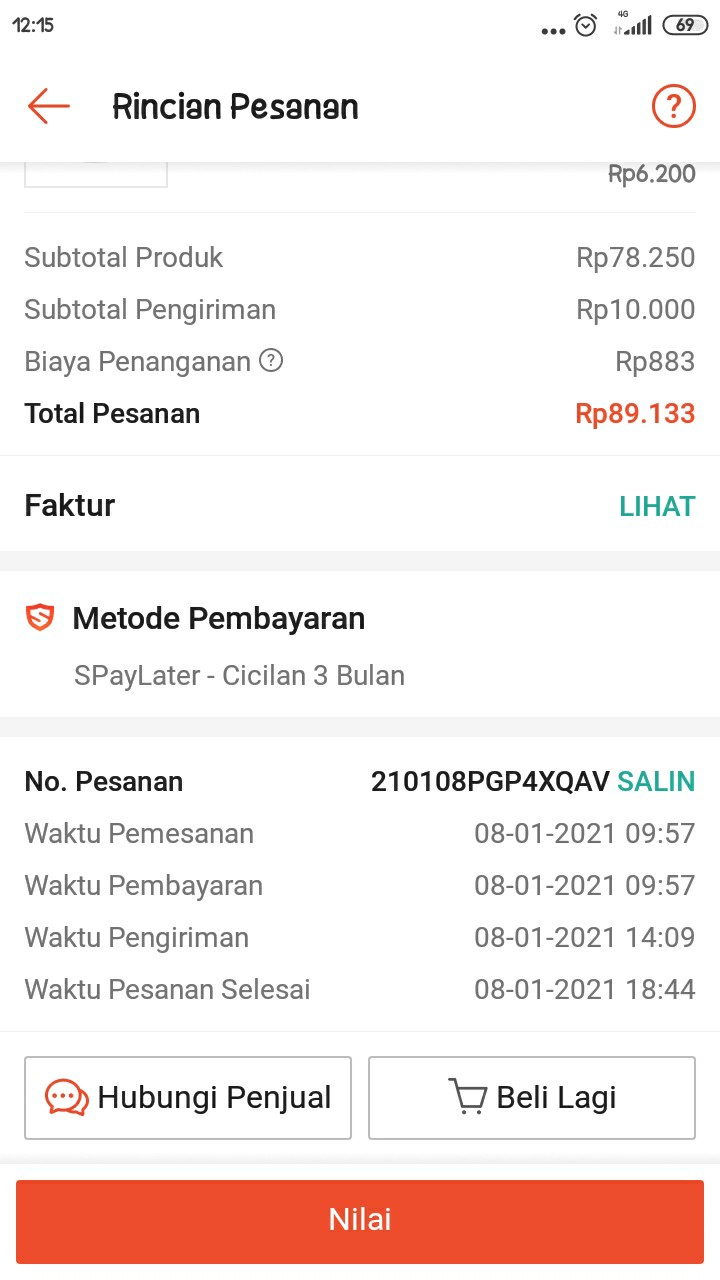Copy the order number with SALIN

656,782
